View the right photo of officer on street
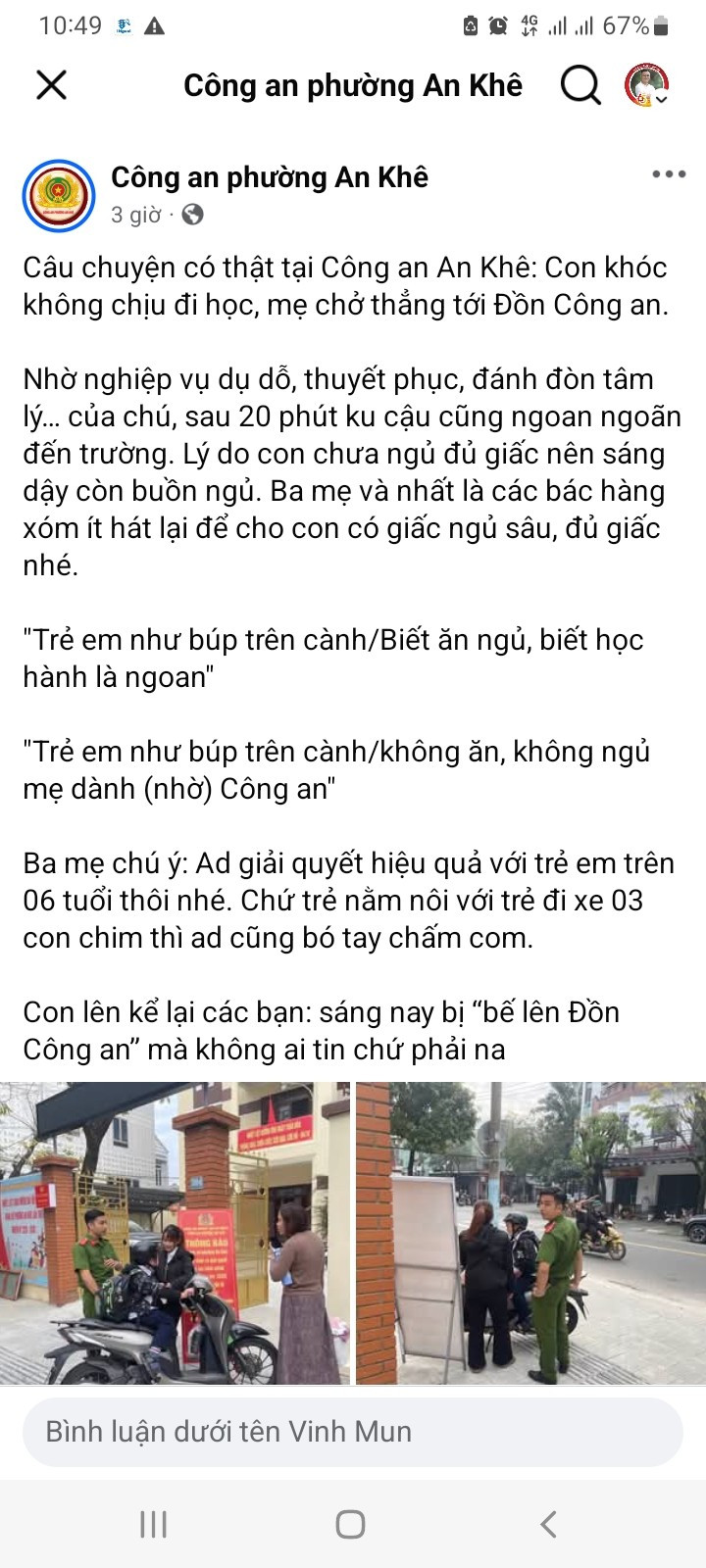The width and height of the screenshot is (706, 1568). click(530, 1233)
